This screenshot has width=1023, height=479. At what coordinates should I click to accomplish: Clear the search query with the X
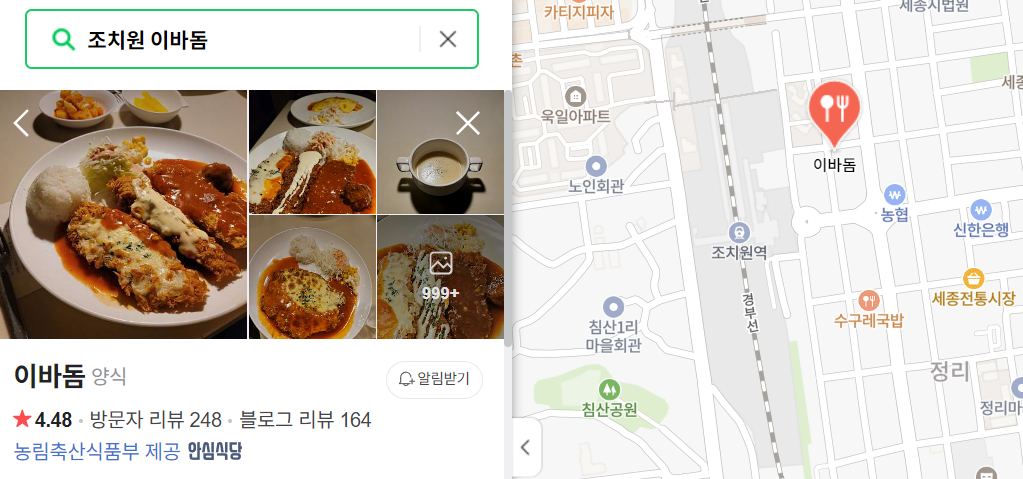[448, 40]
